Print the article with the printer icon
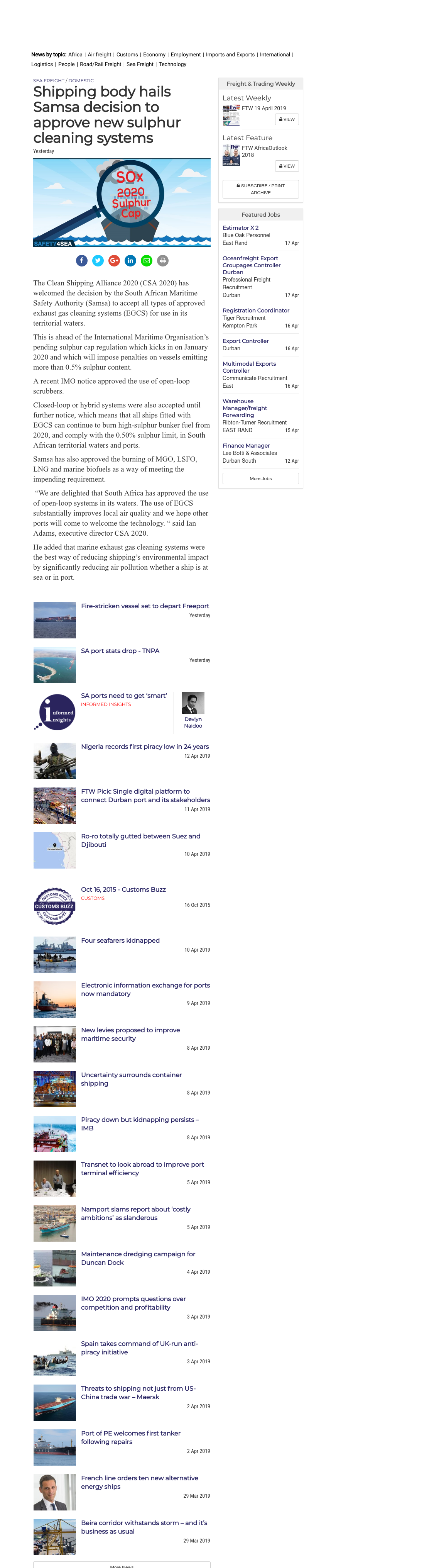 pos(162,261)
